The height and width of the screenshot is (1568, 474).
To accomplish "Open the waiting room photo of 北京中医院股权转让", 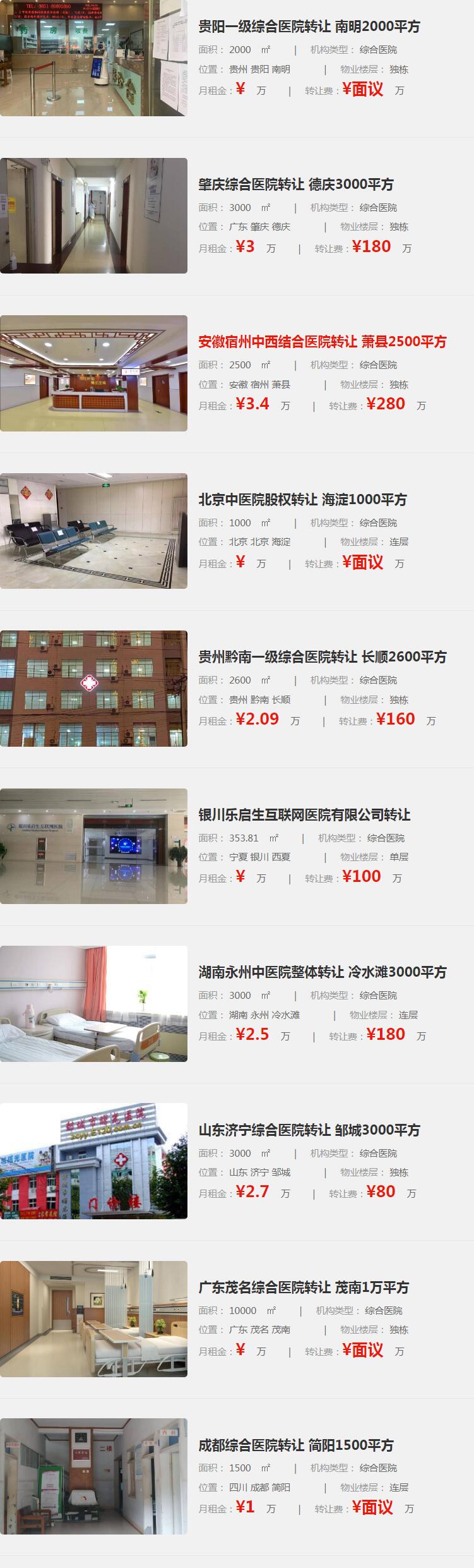I will 93,531.
